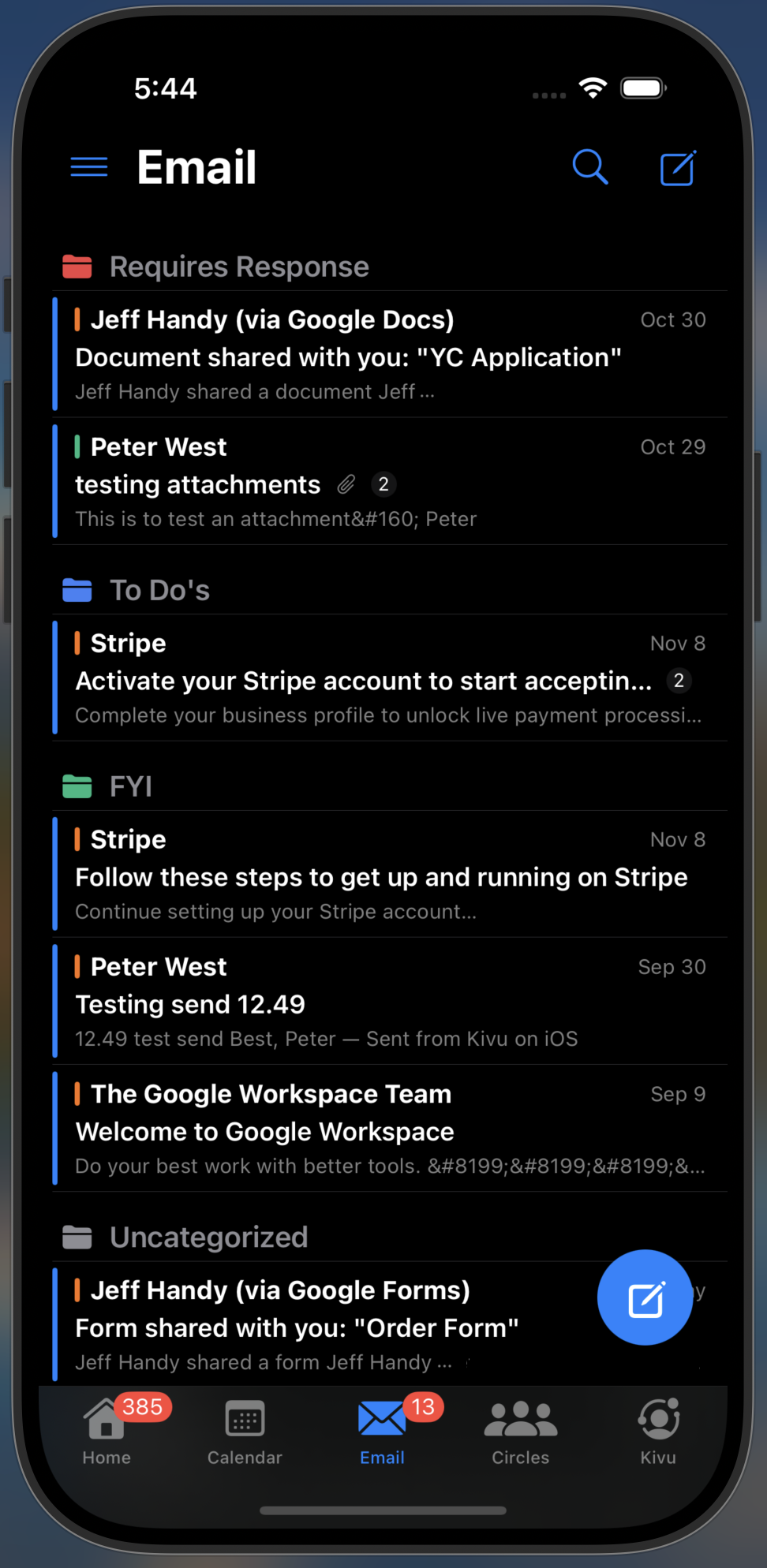
Task: Open the compose icon in the top bar
Action: coord(677,166)
